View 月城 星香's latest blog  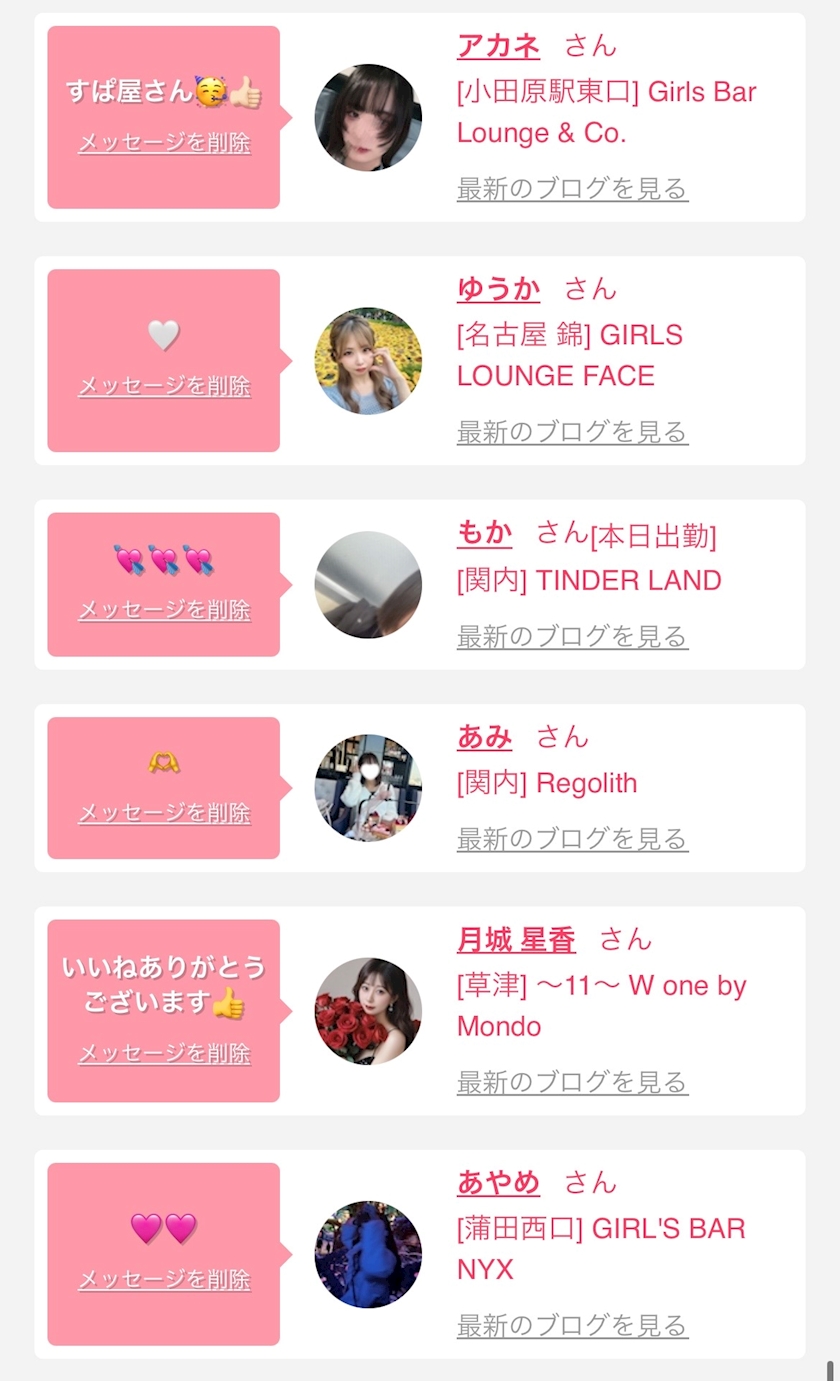coord(572,1082)
